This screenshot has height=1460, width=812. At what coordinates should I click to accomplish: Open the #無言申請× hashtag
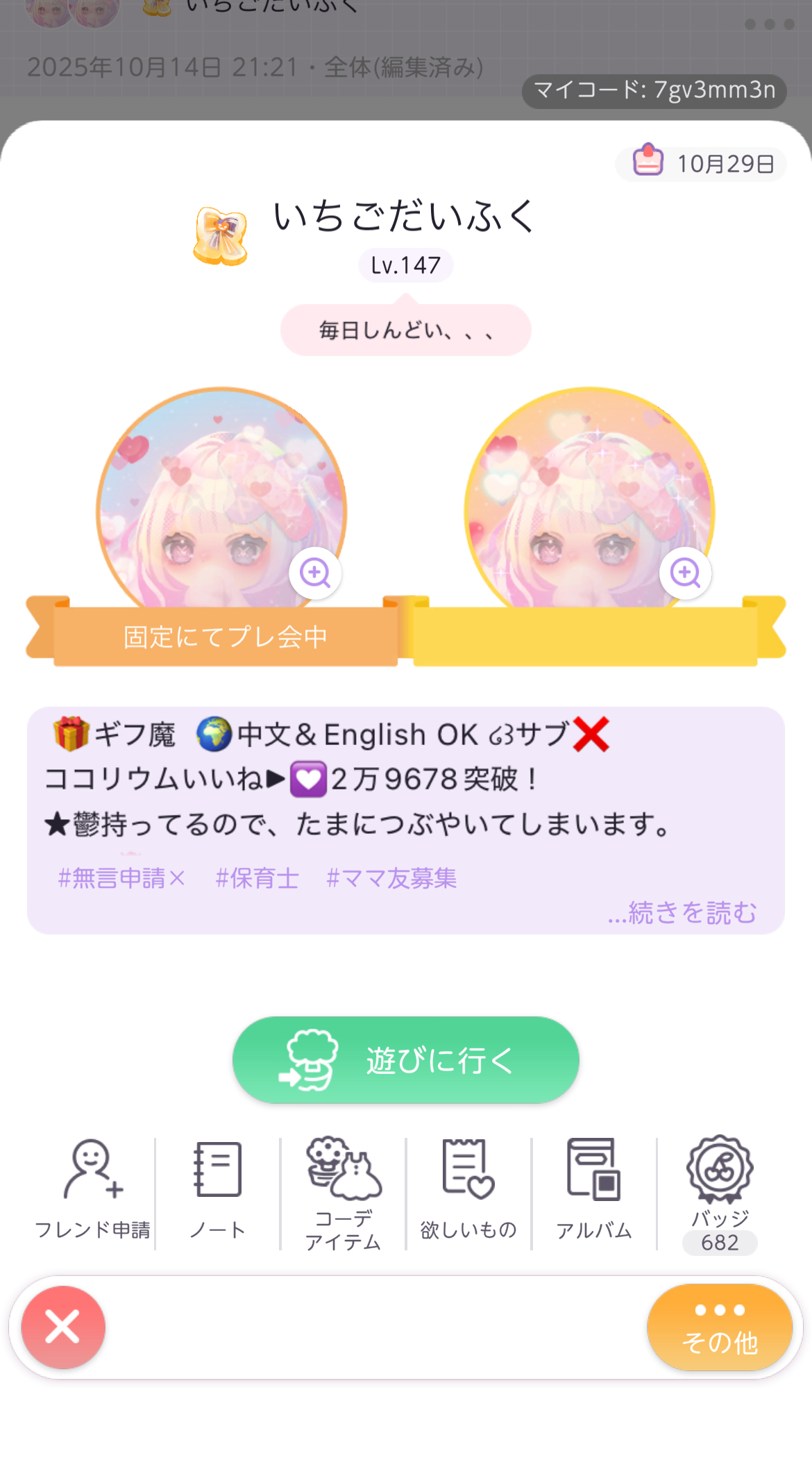[x=121, y=878]
